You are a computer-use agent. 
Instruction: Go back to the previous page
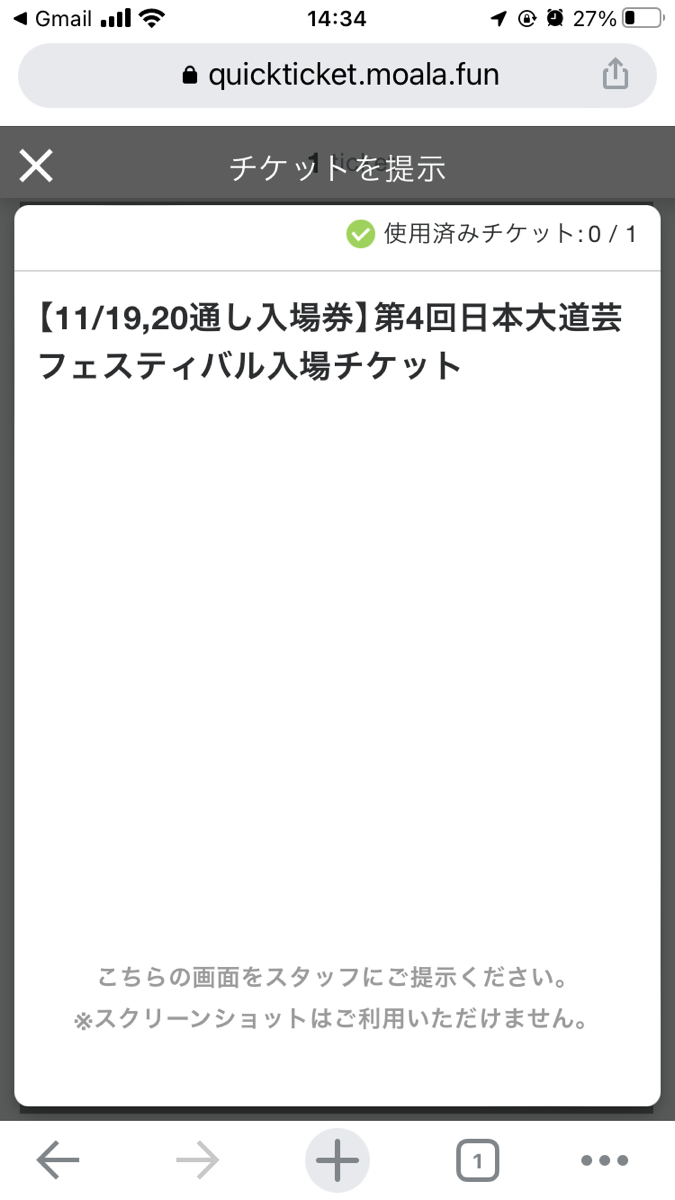(x=58, y=1161)
